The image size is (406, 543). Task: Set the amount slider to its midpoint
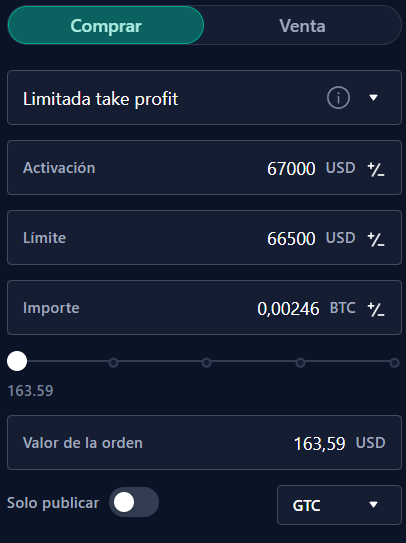tap(206, 363)
